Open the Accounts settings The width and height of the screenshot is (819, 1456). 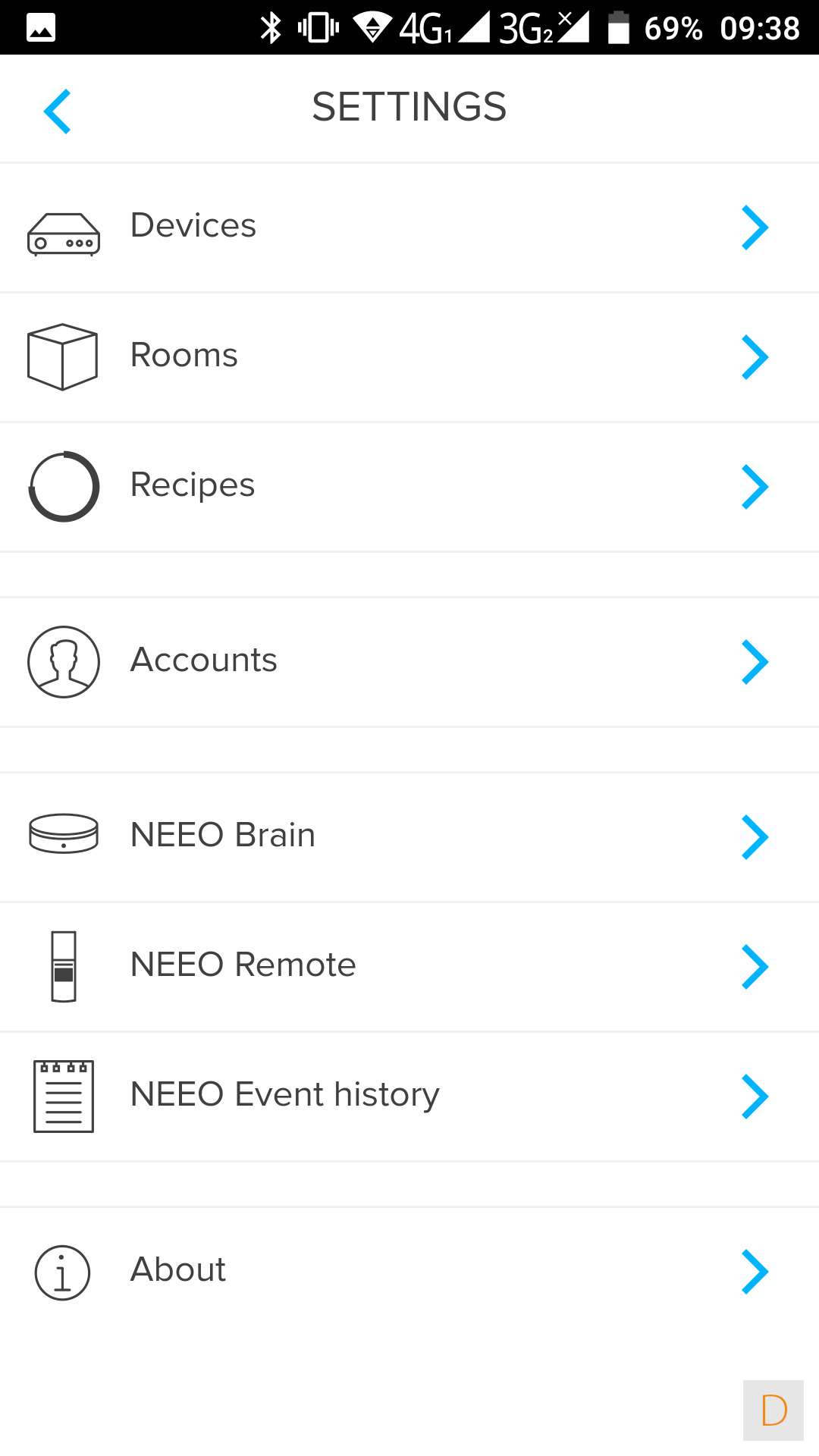409,661
